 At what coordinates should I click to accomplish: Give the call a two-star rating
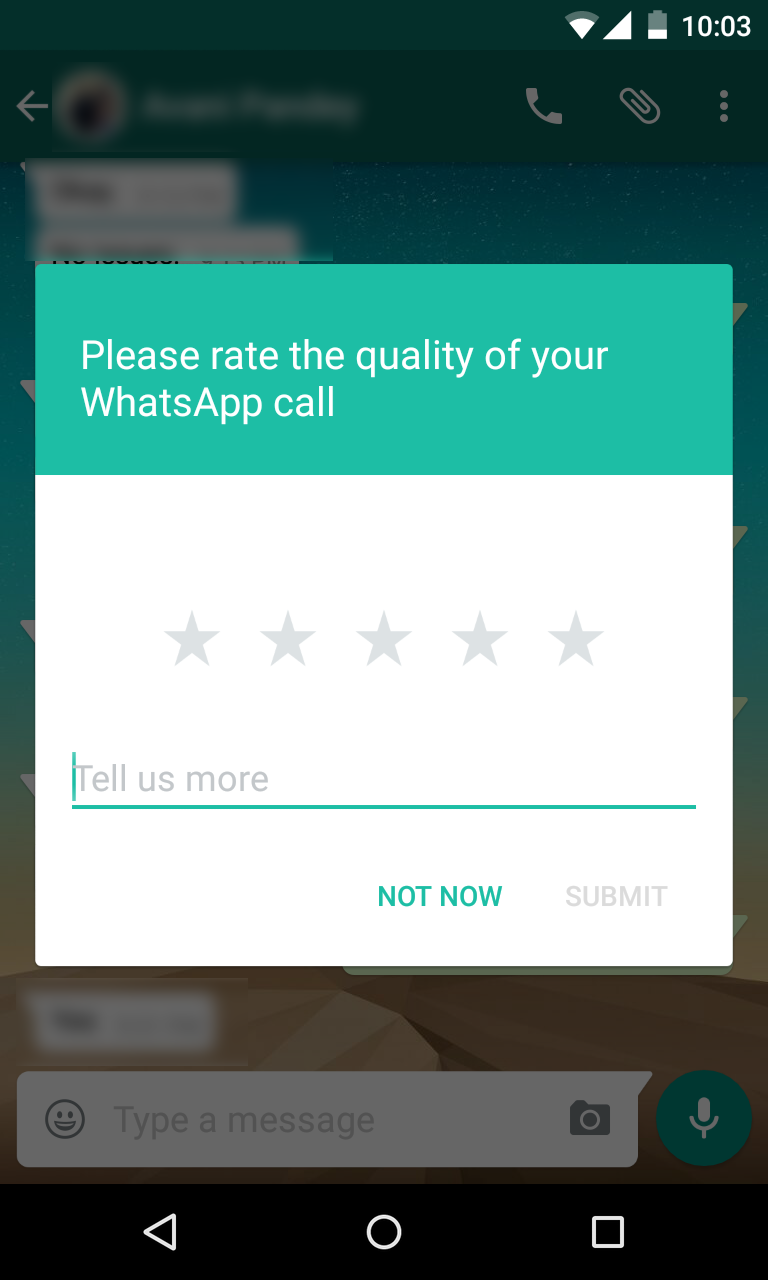coord(288,640)
